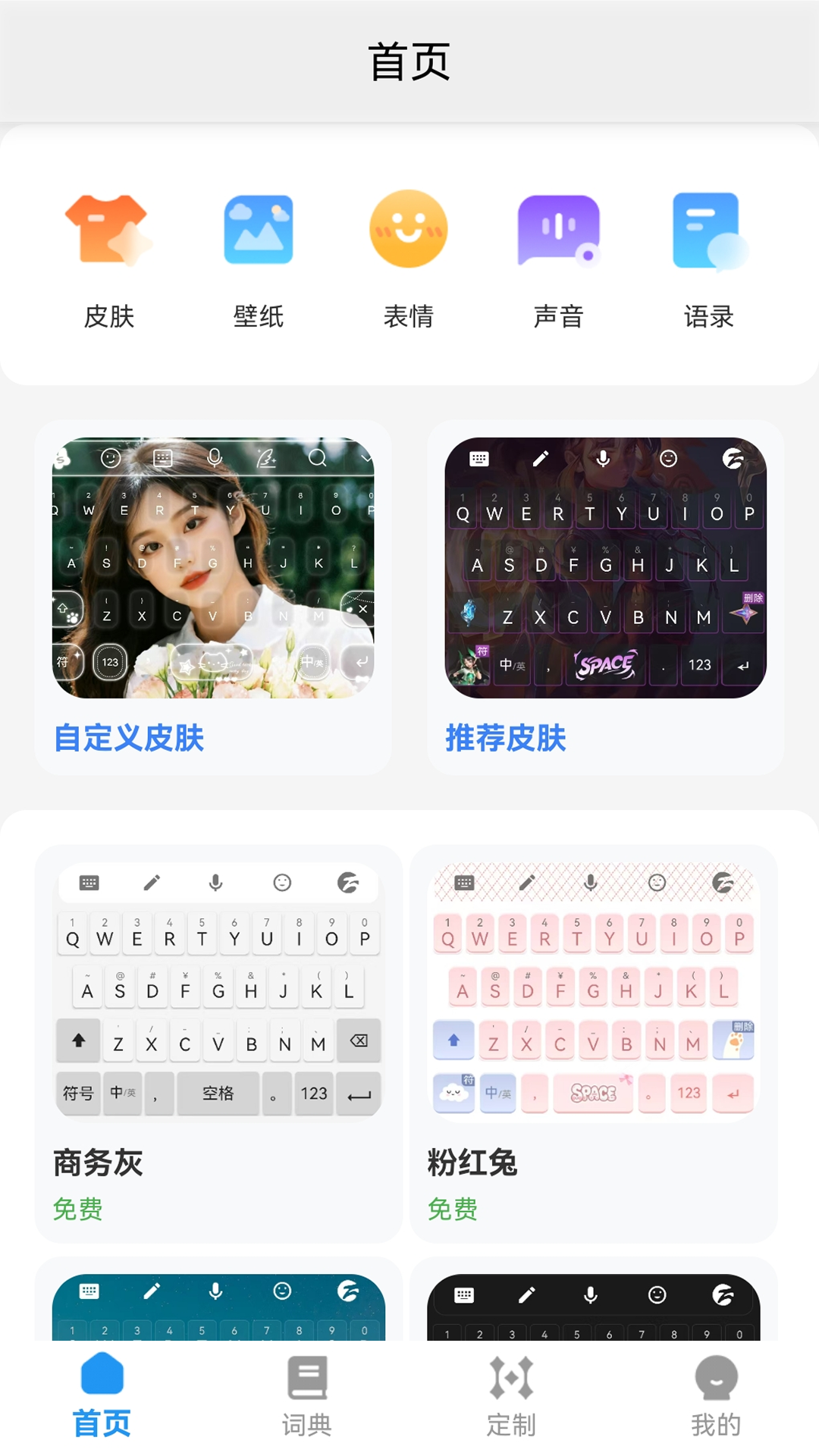Image resolution: width=819 pixels, height=1456 pixels.
Task: Open the 声音 (sound) icon
Action: (559, 228)
